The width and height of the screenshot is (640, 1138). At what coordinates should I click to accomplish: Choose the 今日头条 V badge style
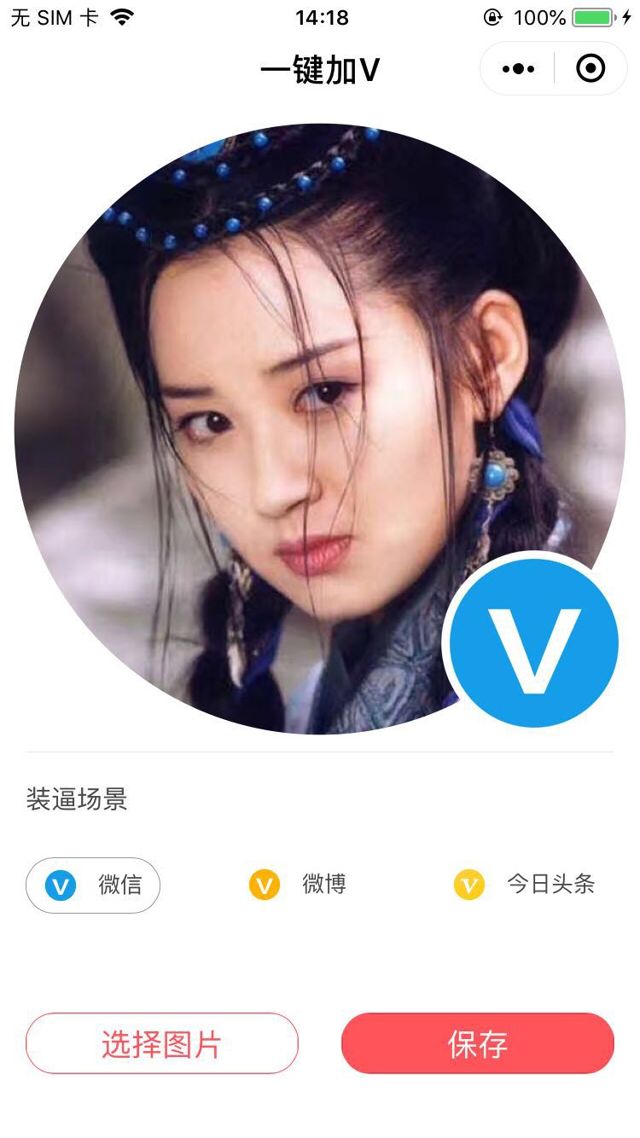tap(524, 885)
